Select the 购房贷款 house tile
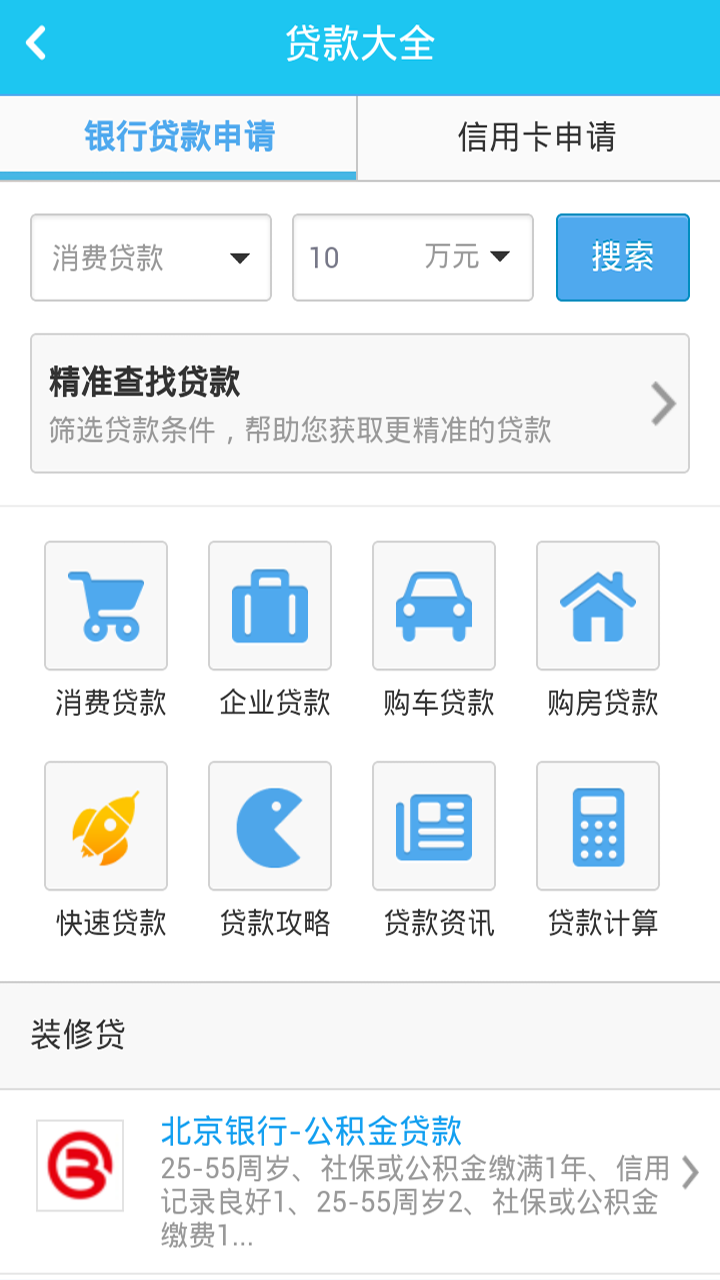720x1280 pixels. pyautogui.click(x=598, y=606)
